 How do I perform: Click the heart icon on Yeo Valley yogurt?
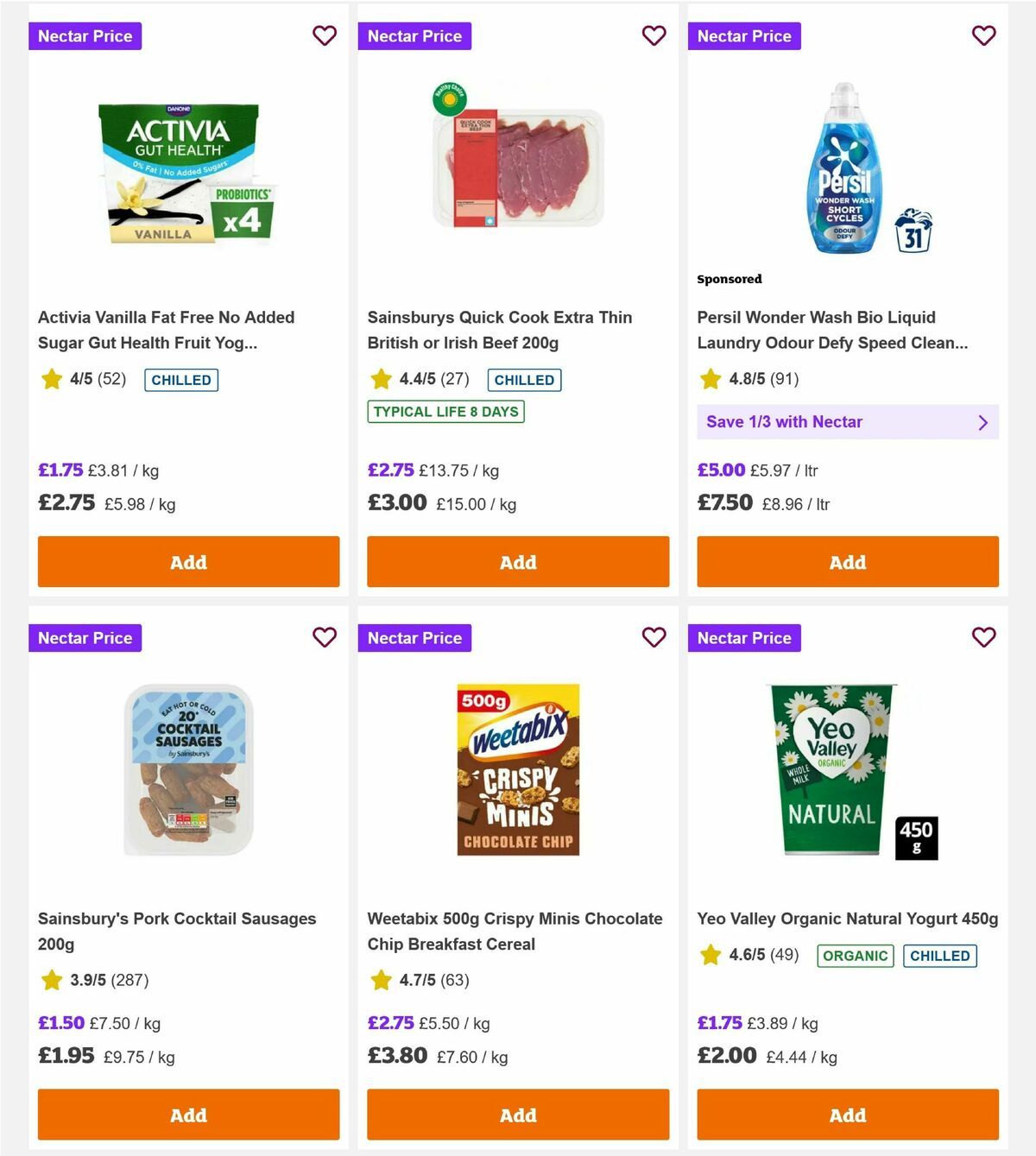(984, 637)
